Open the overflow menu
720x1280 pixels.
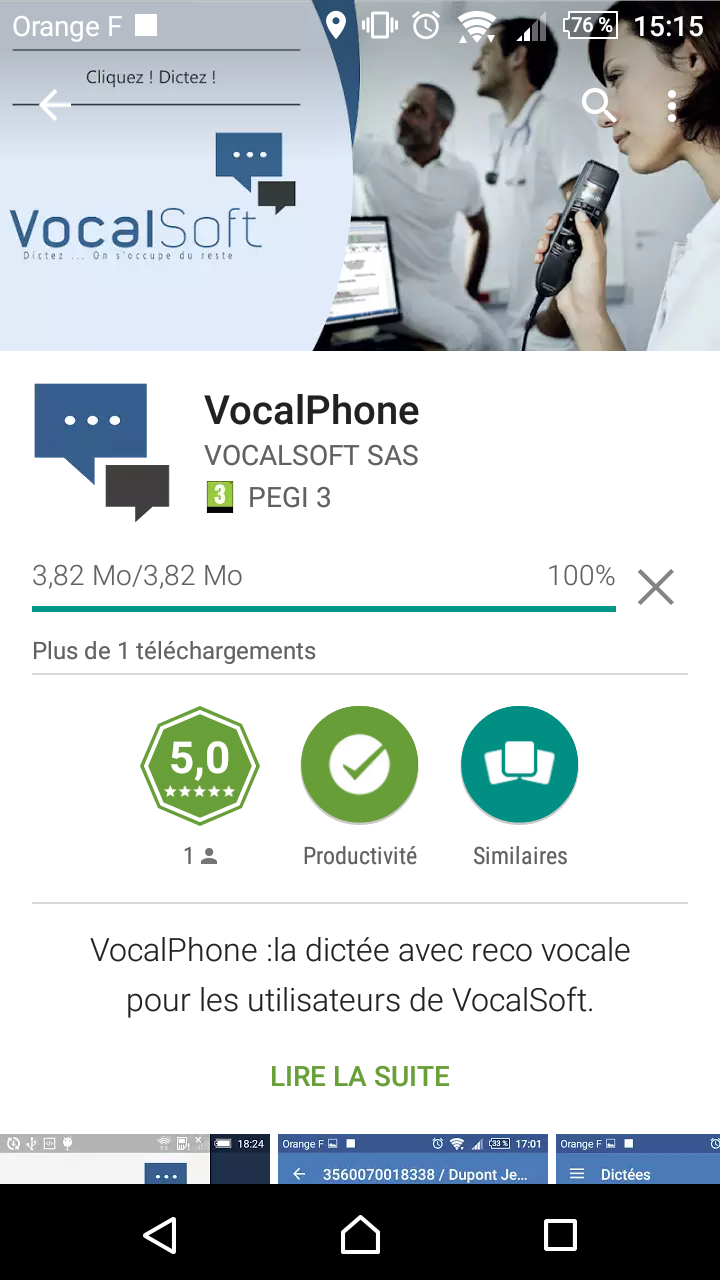[x=672, y=105]
